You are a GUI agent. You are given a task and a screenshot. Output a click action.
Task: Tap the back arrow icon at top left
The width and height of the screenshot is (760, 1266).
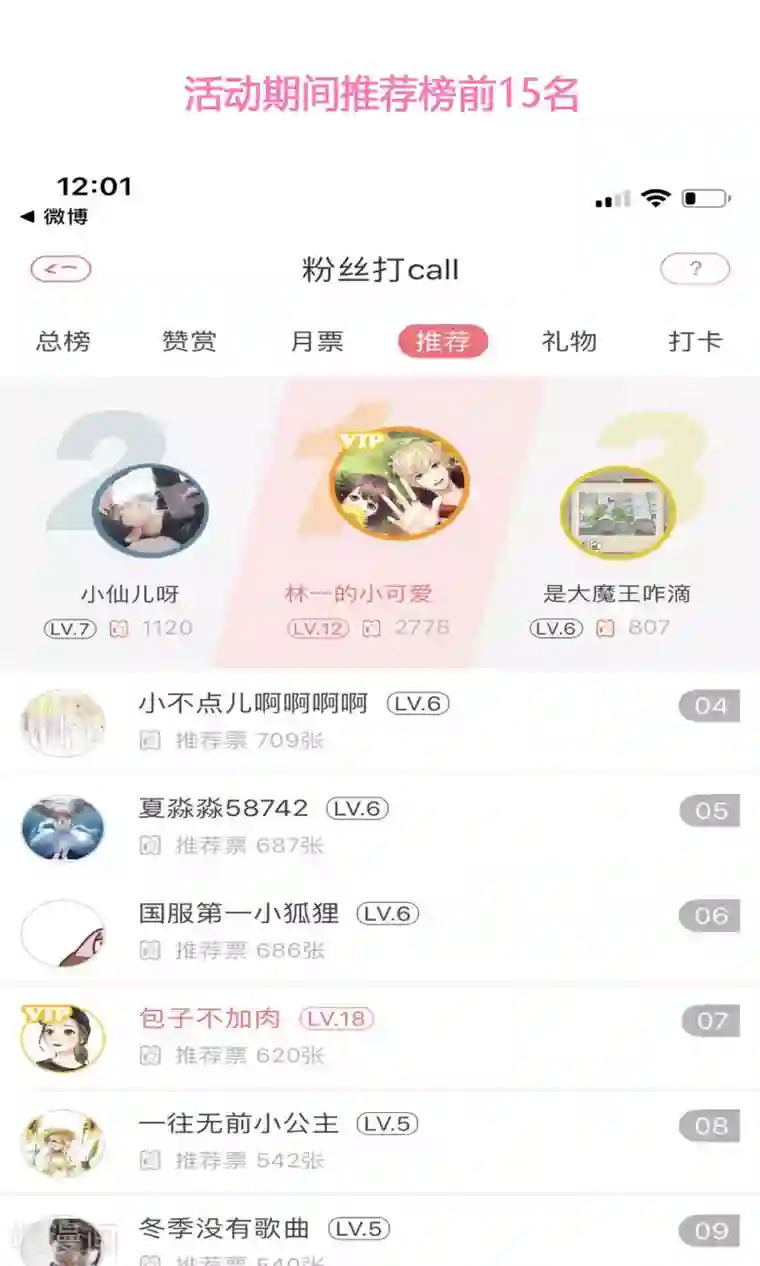(x=60, y=269)
